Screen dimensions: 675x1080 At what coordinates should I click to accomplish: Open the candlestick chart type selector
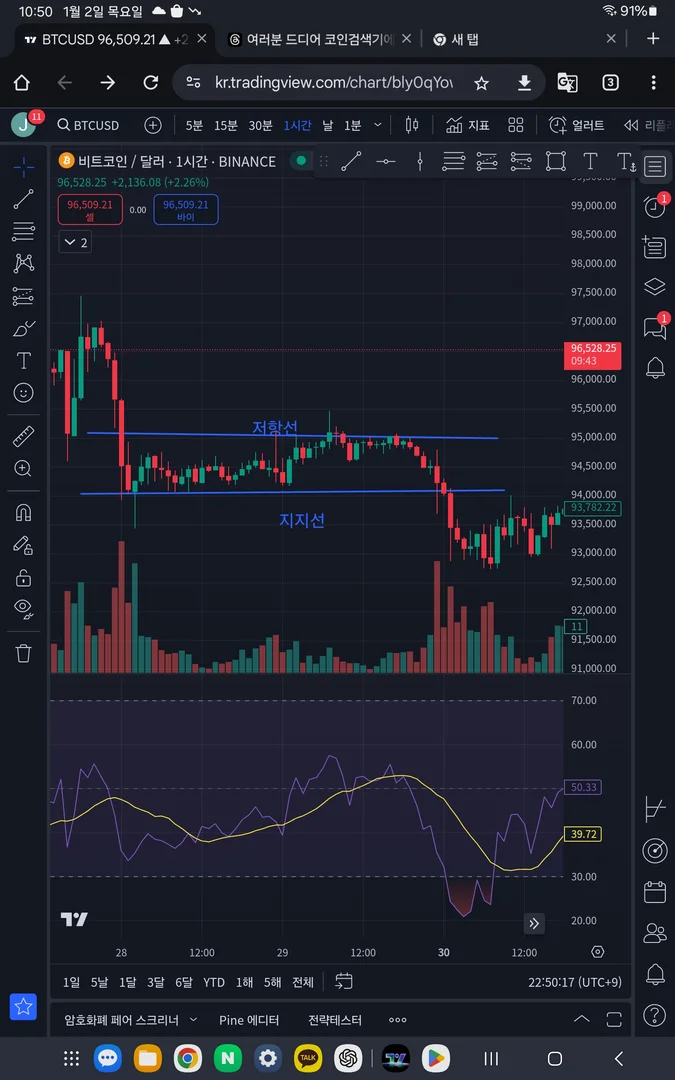tap(411, 125)
